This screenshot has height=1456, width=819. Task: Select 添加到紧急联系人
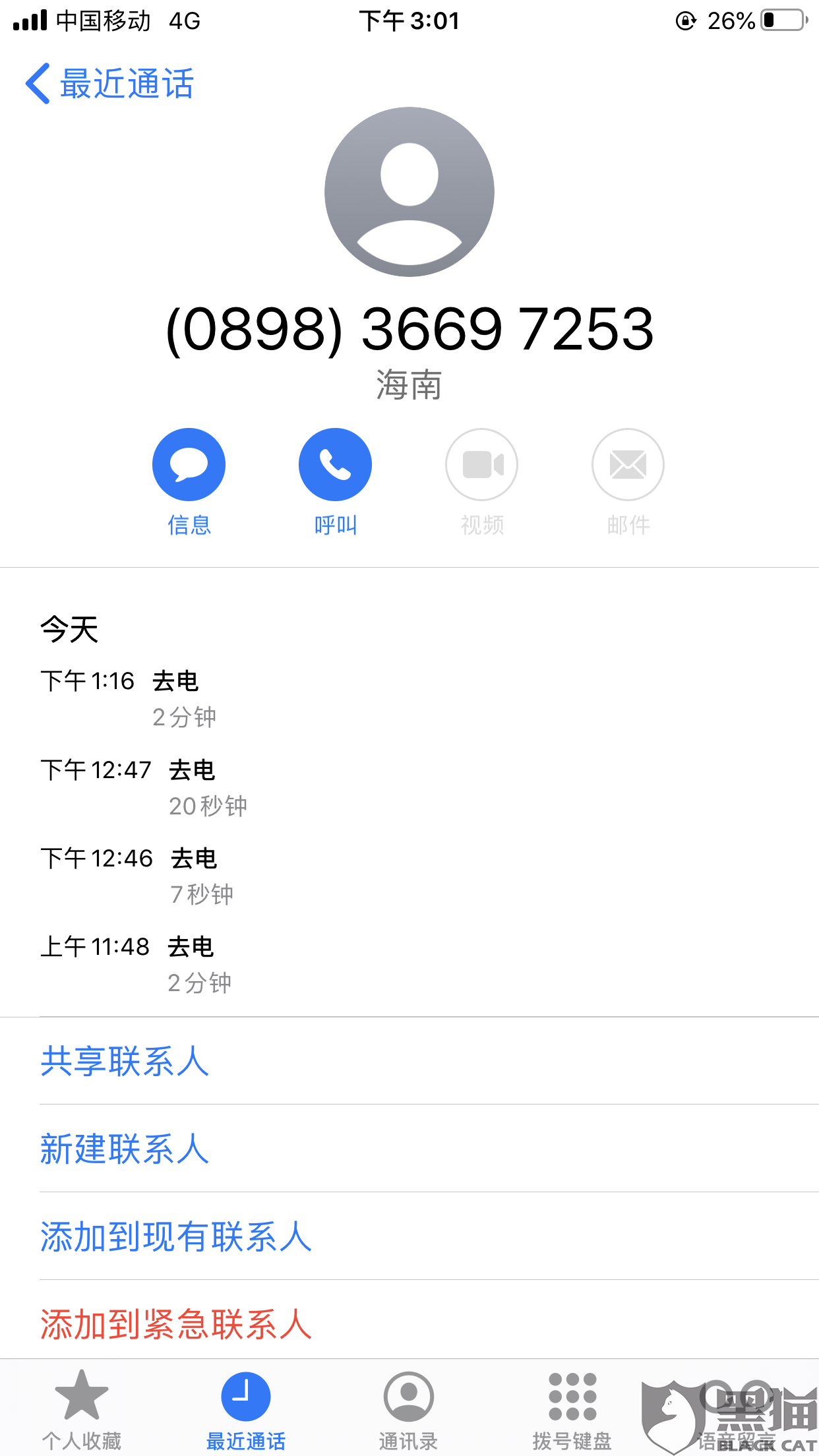click(176, 1324)
